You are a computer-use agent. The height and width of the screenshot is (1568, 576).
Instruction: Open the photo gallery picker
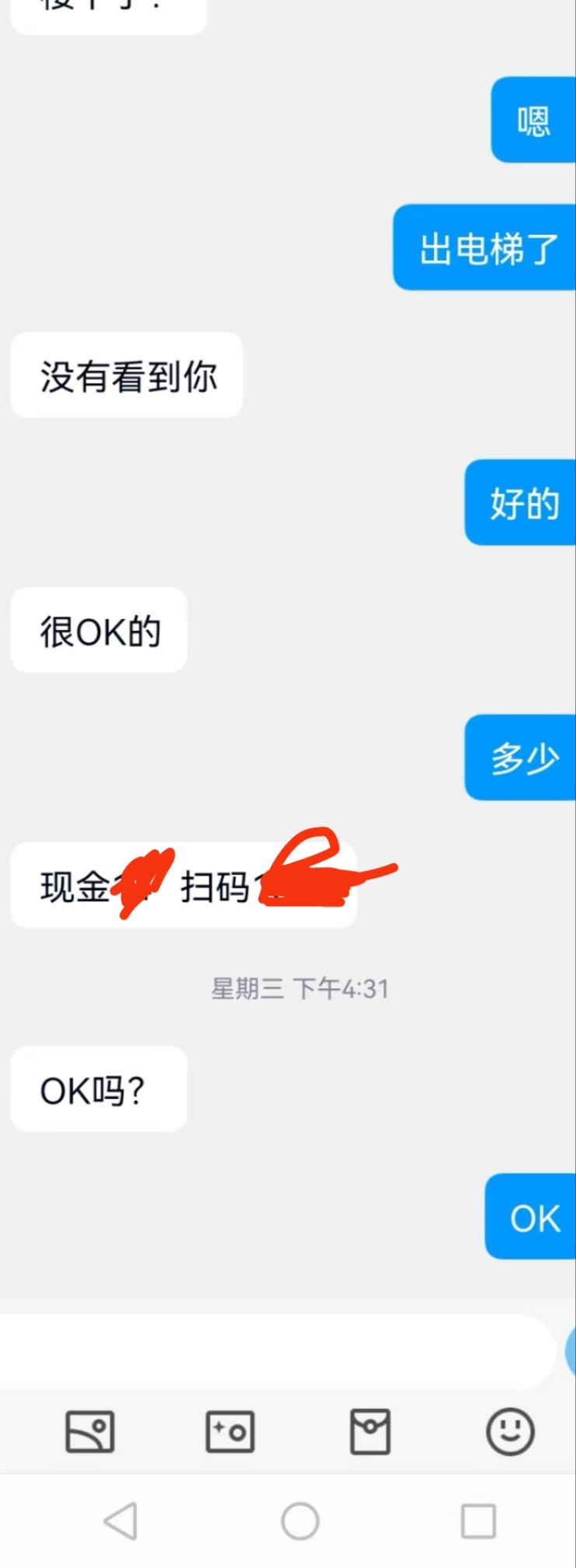coord(90,1431)
